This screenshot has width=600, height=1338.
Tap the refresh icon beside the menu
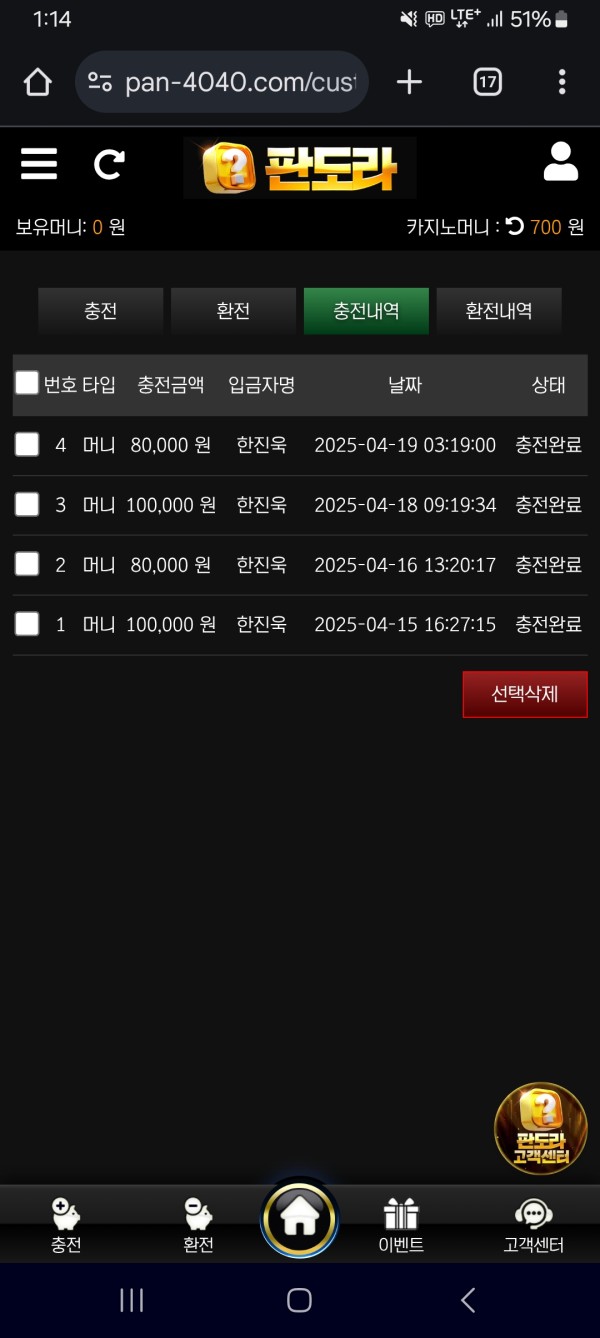(x=109, y=164)
